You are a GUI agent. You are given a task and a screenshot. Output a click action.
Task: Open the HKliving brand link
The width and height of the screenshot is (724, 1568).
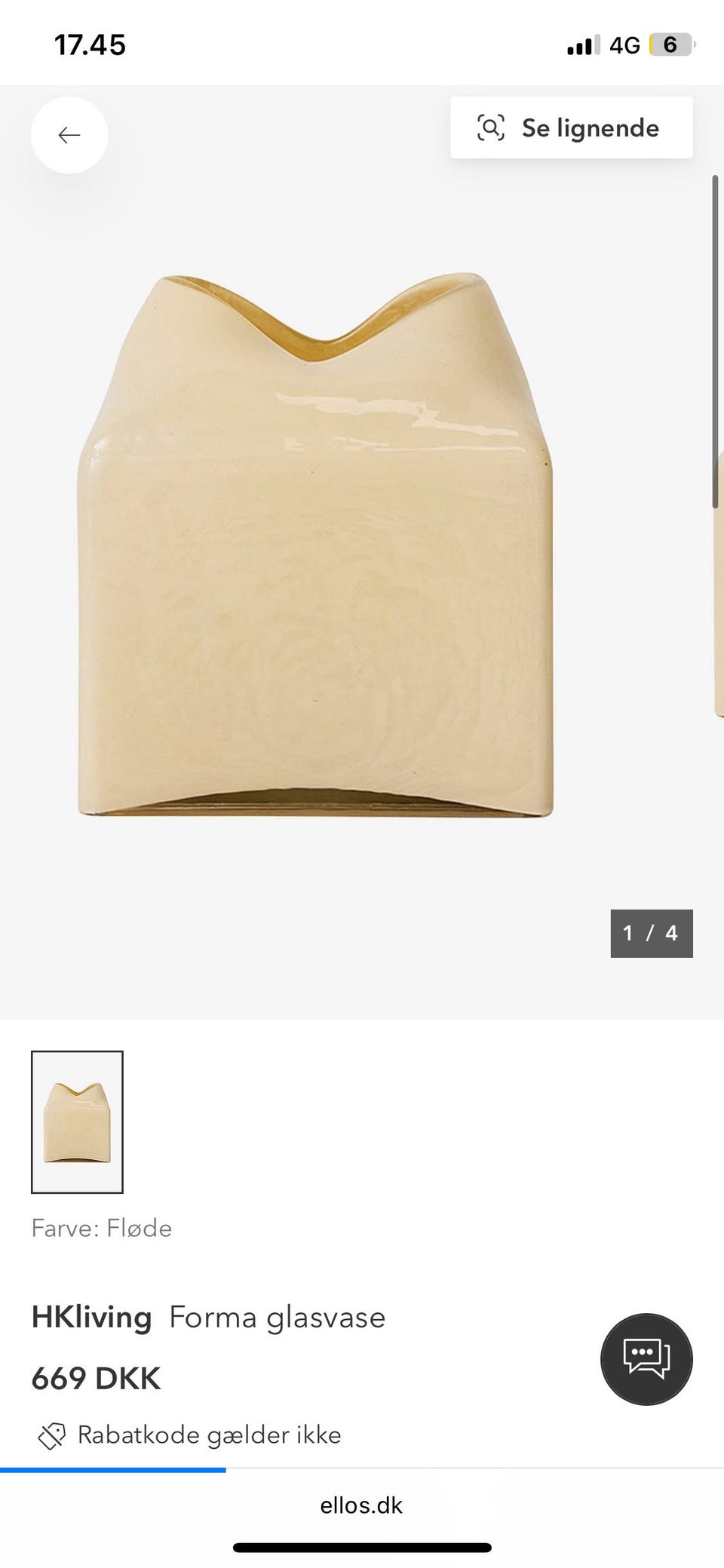pos(91,1318)
